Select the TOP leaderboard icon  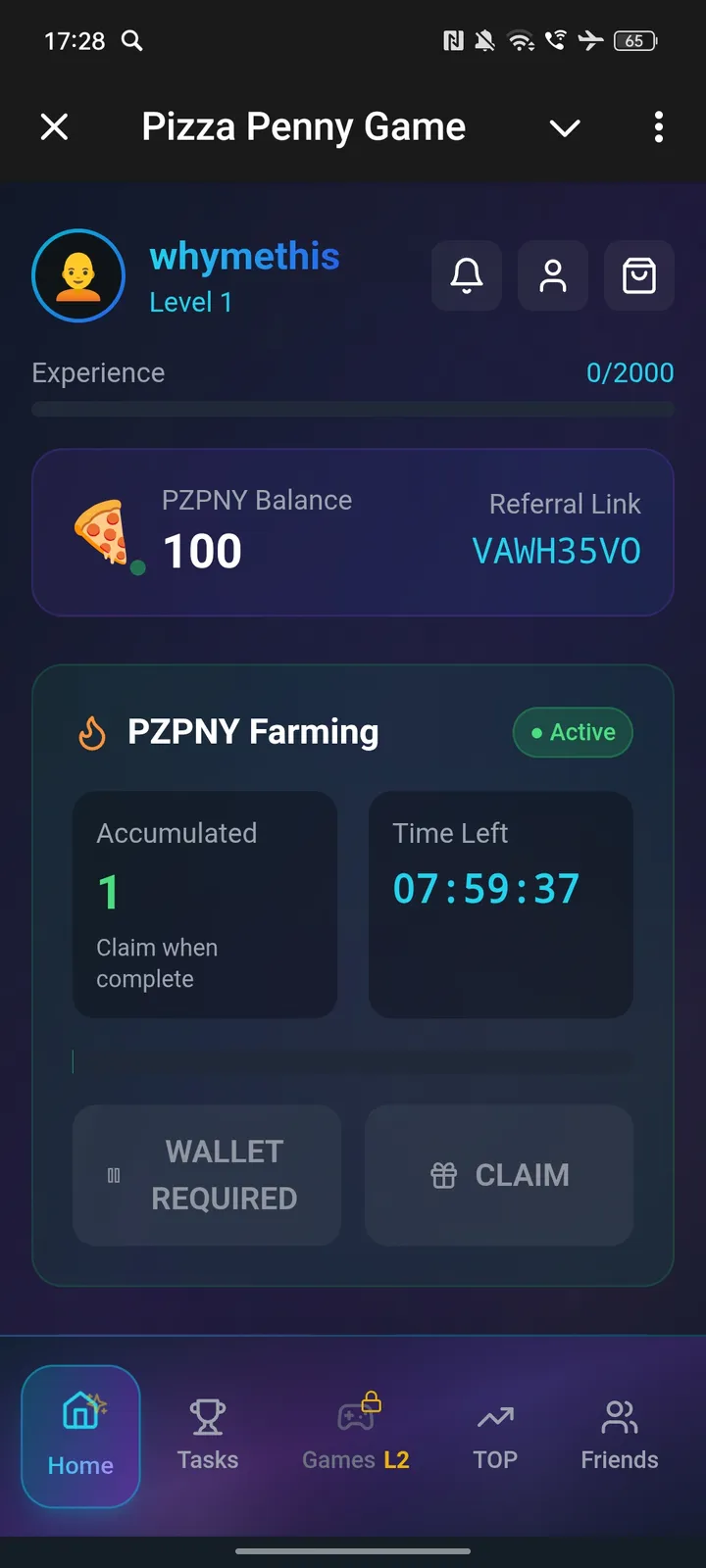tap(494, 1416)
